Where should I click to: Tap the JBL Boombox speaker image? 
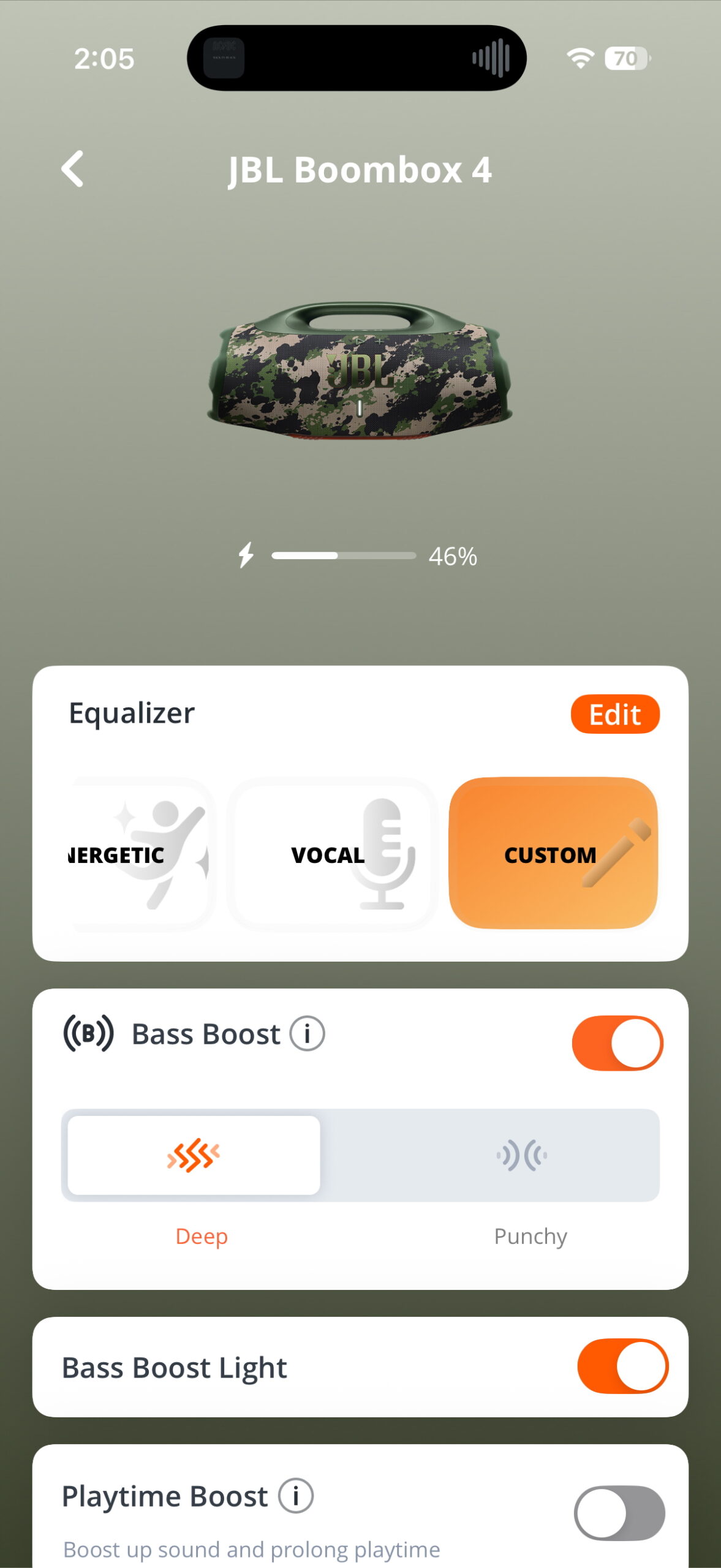[360, 374]
